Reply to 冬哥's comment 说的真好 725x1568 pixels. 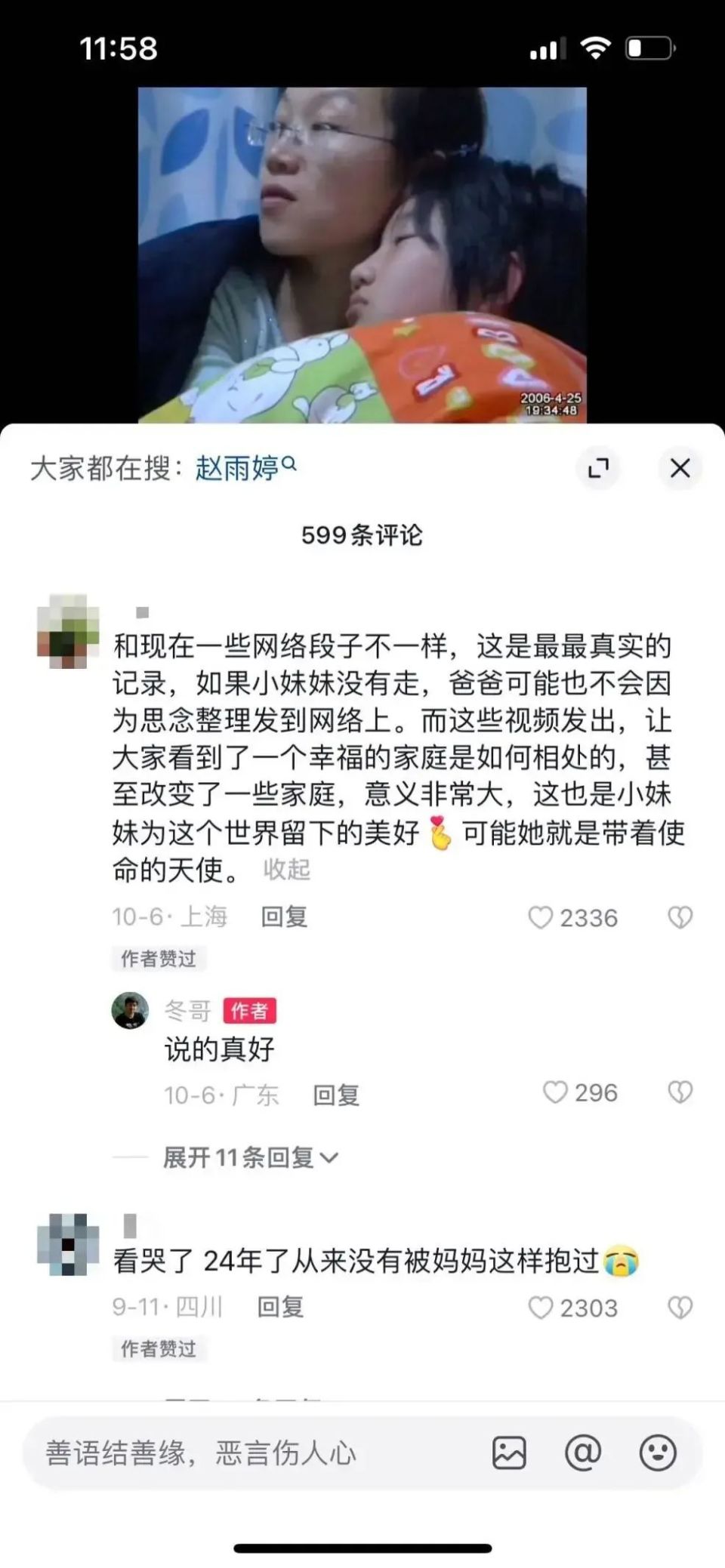click(x=336, y=1094)
